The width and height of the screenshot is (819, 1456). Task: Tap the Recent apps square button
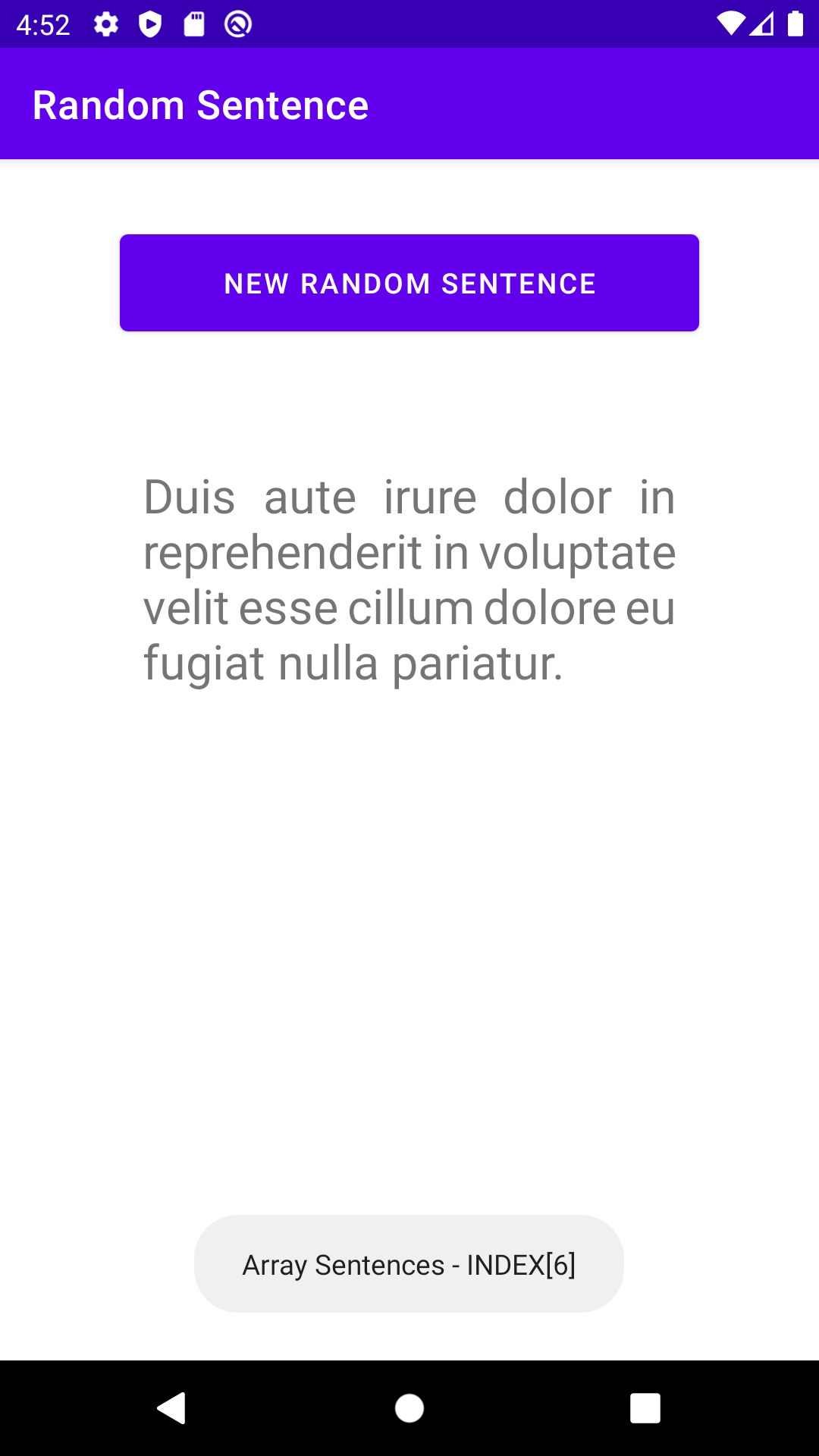(646, 1409)
